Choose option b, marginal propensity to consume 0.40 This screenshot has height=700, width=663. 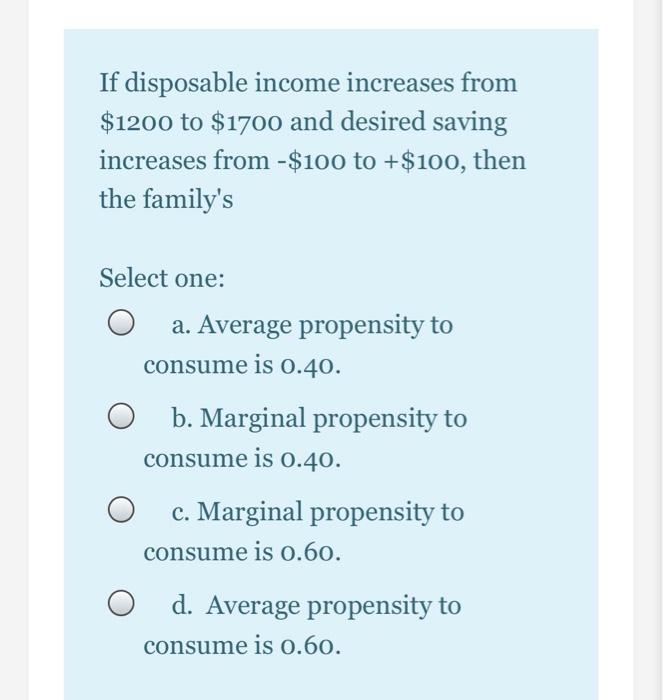pos(122,418)
